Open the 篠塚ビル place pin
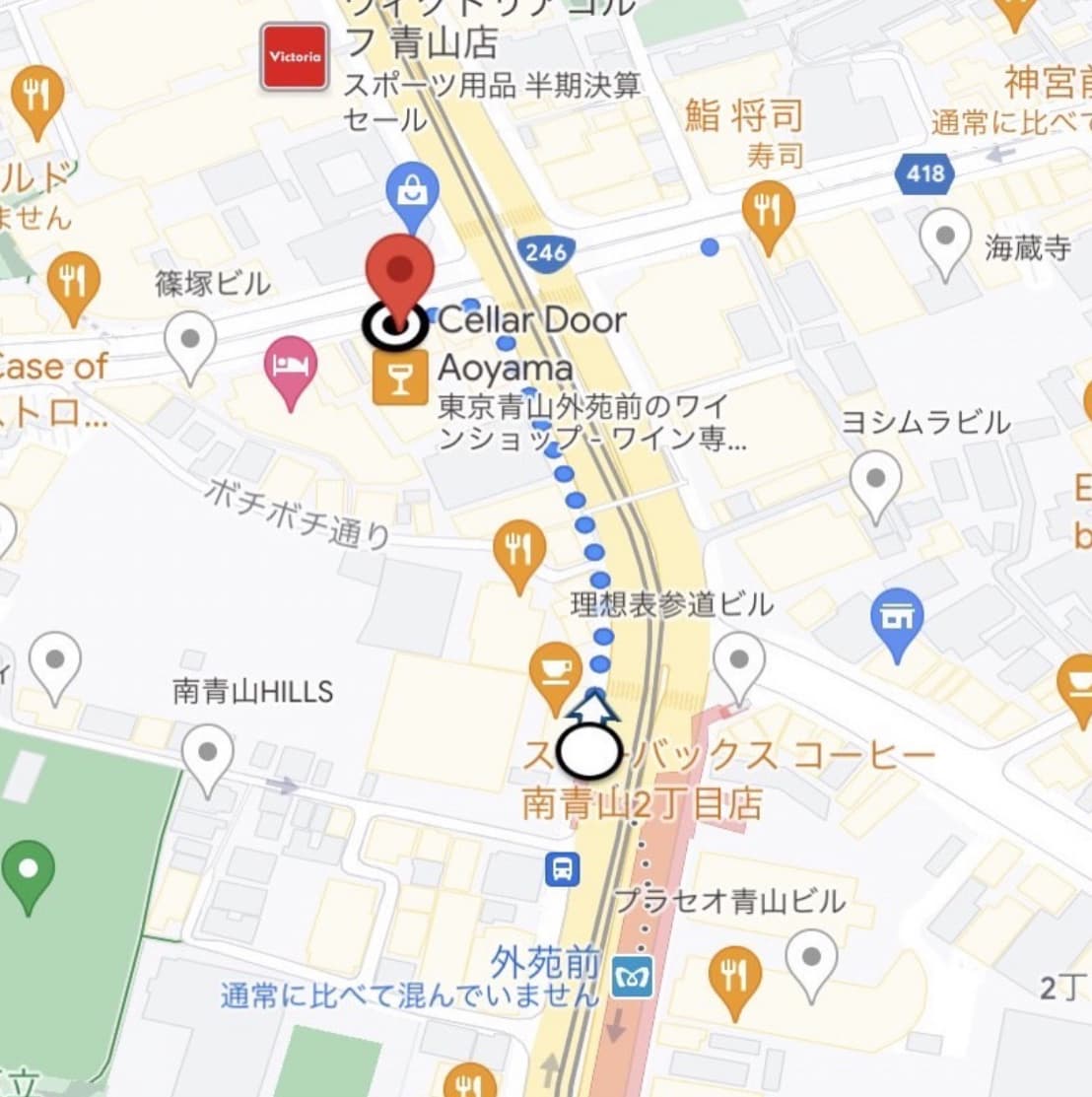The width and height of the screenshot is (1092, 1097). tap(190, 344)
